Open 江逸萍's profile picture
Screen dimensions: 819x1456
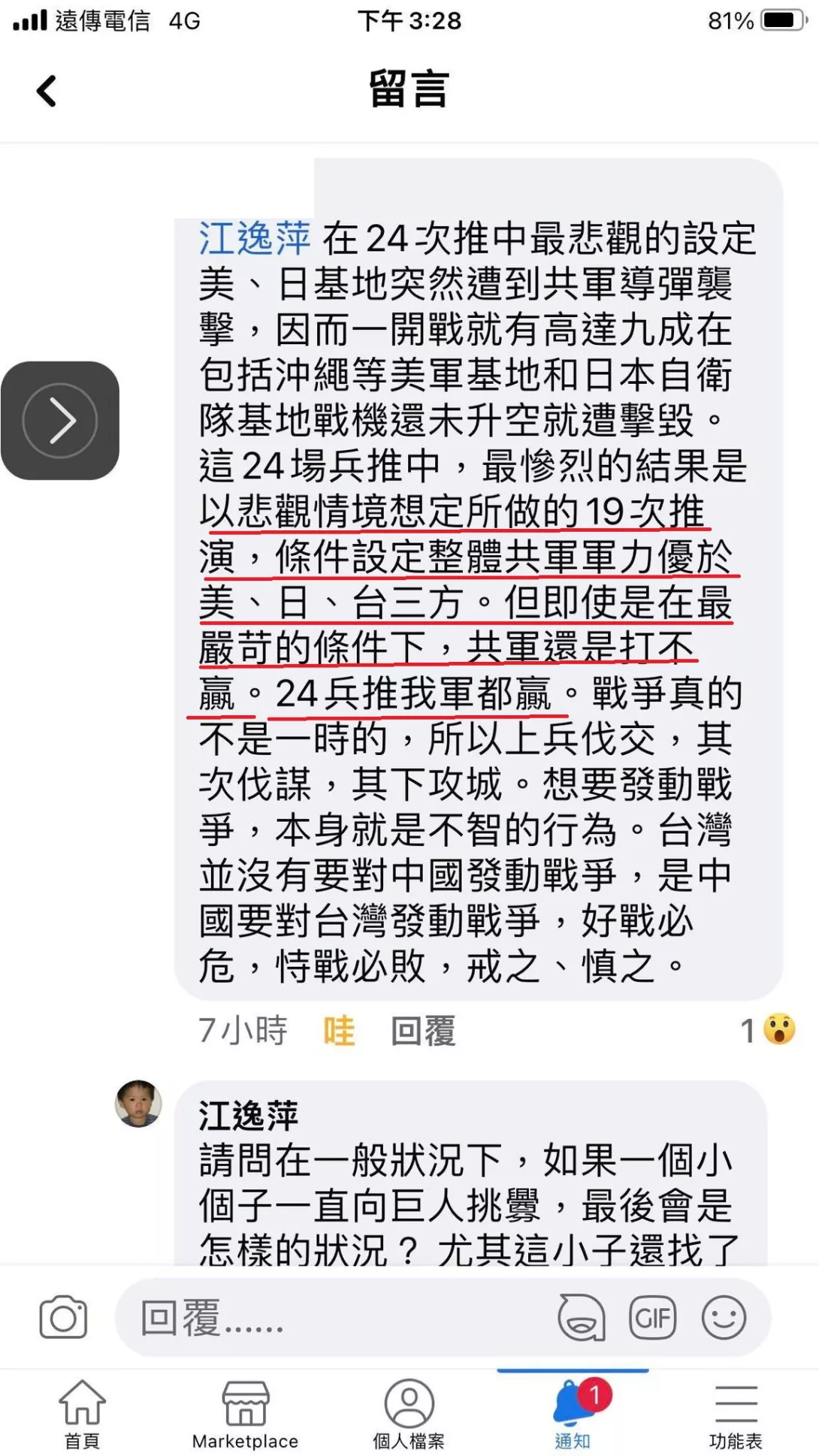point(138,1104)
